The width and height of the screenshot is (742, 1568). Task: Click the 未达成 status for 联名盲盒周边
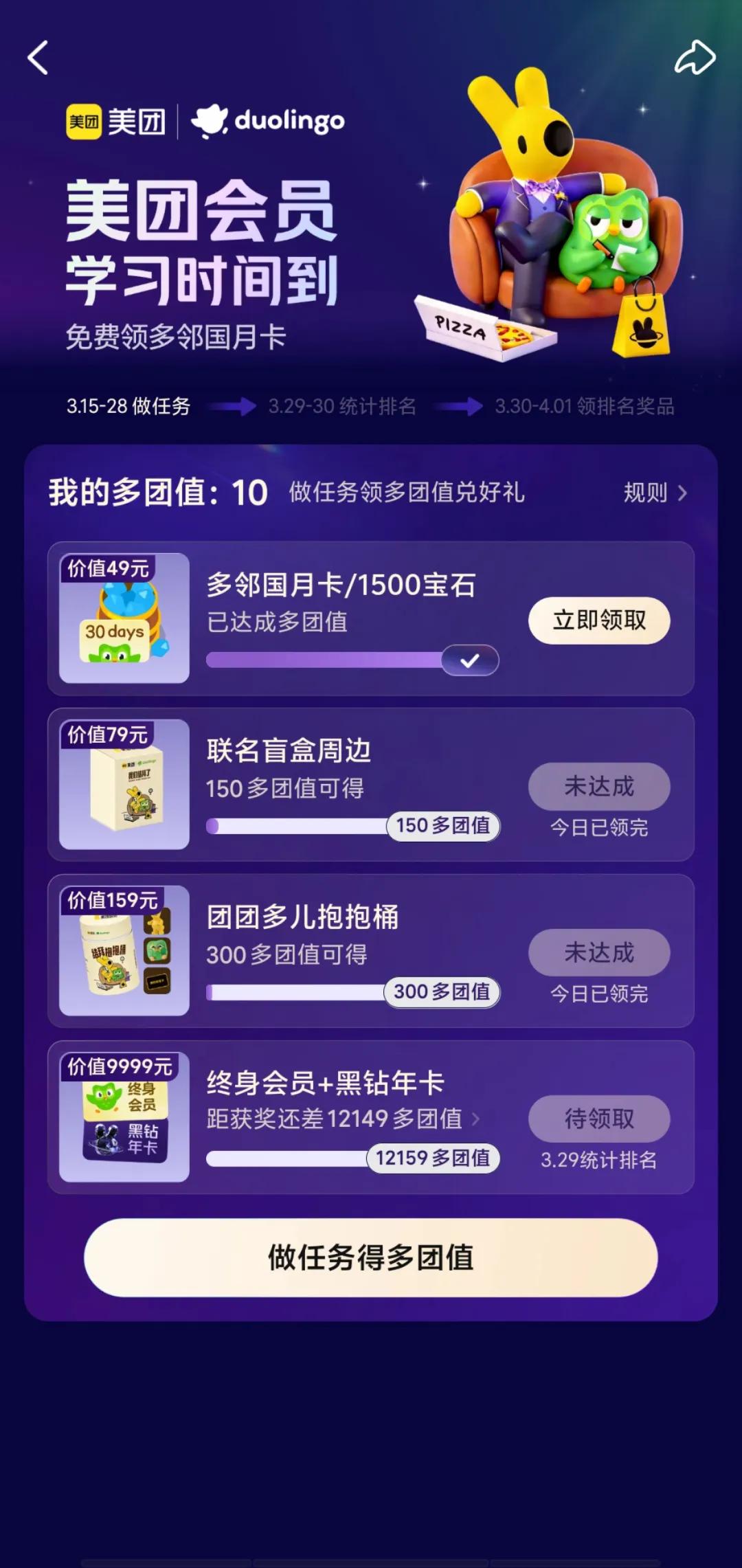[598, 786]
